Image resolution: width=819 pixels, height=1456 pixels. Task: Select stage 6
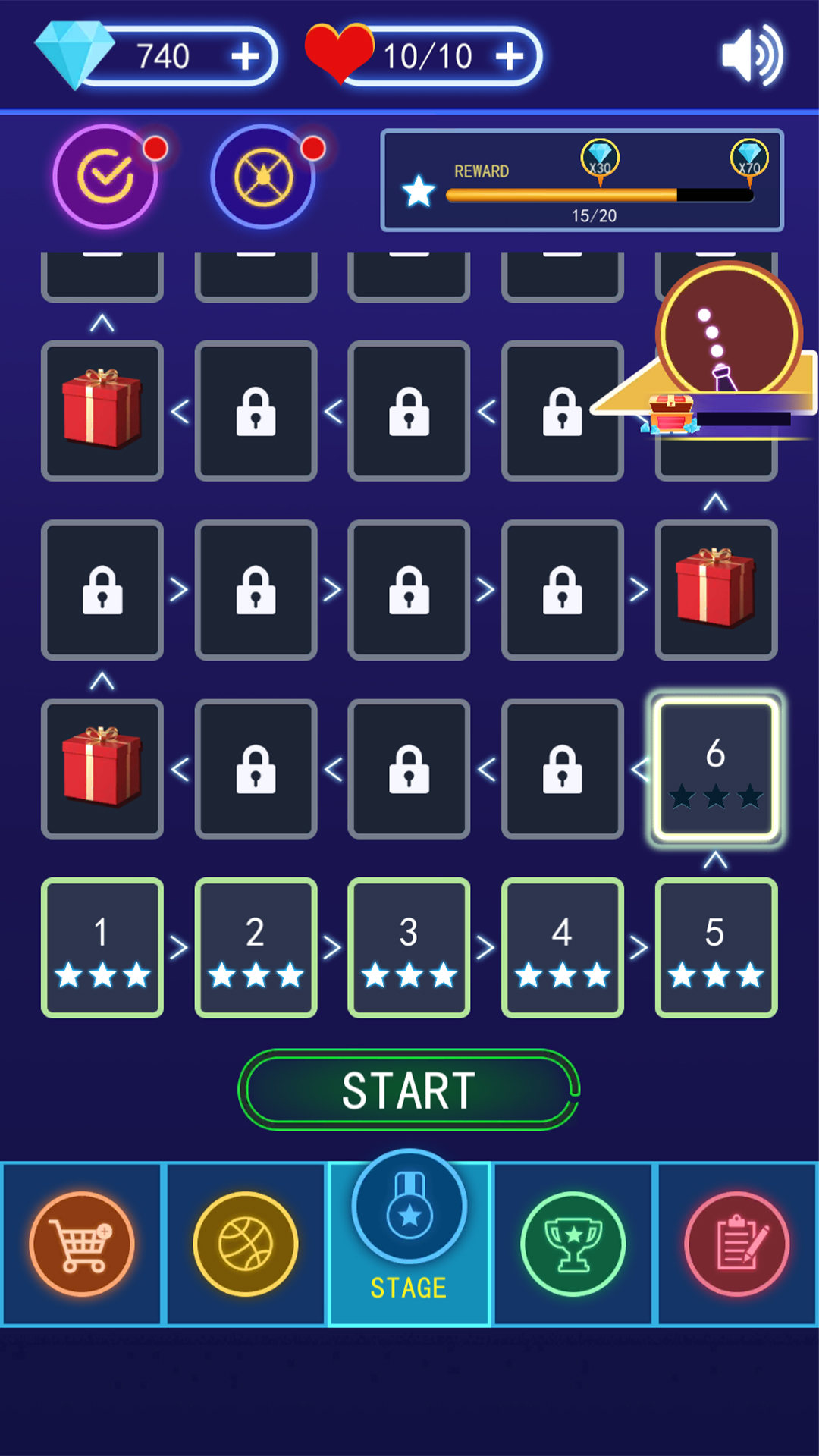click(716, 769)
